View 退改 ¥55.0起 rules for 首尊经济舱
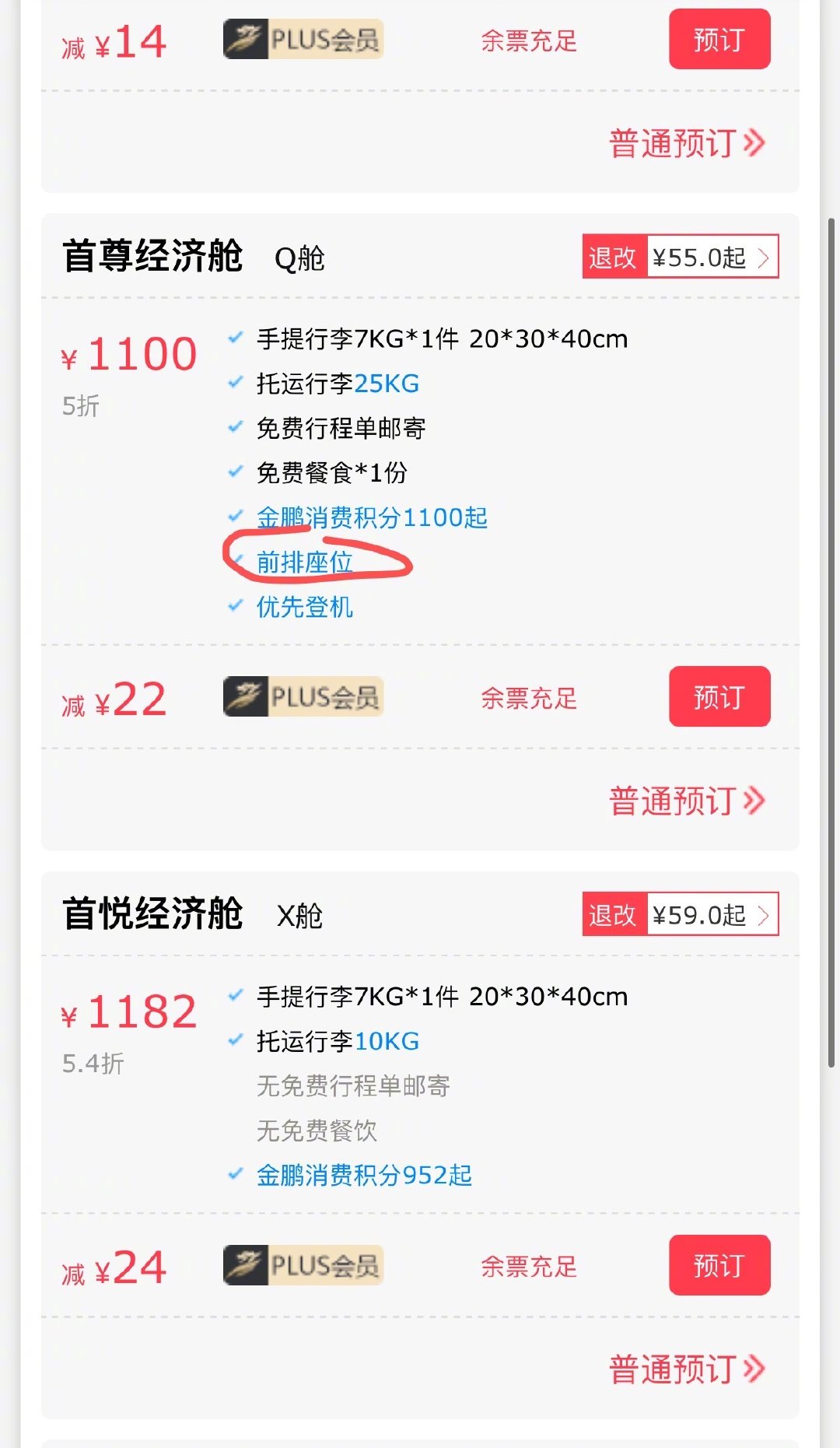The width and height of the screenshot is (840, 1448). point(680,257)
